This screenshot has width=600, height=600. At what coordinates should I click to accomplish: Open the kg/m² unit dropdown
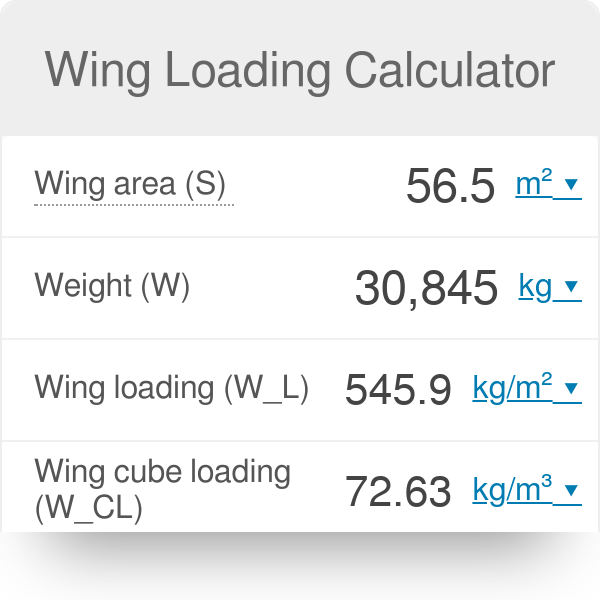click(526, 389)
